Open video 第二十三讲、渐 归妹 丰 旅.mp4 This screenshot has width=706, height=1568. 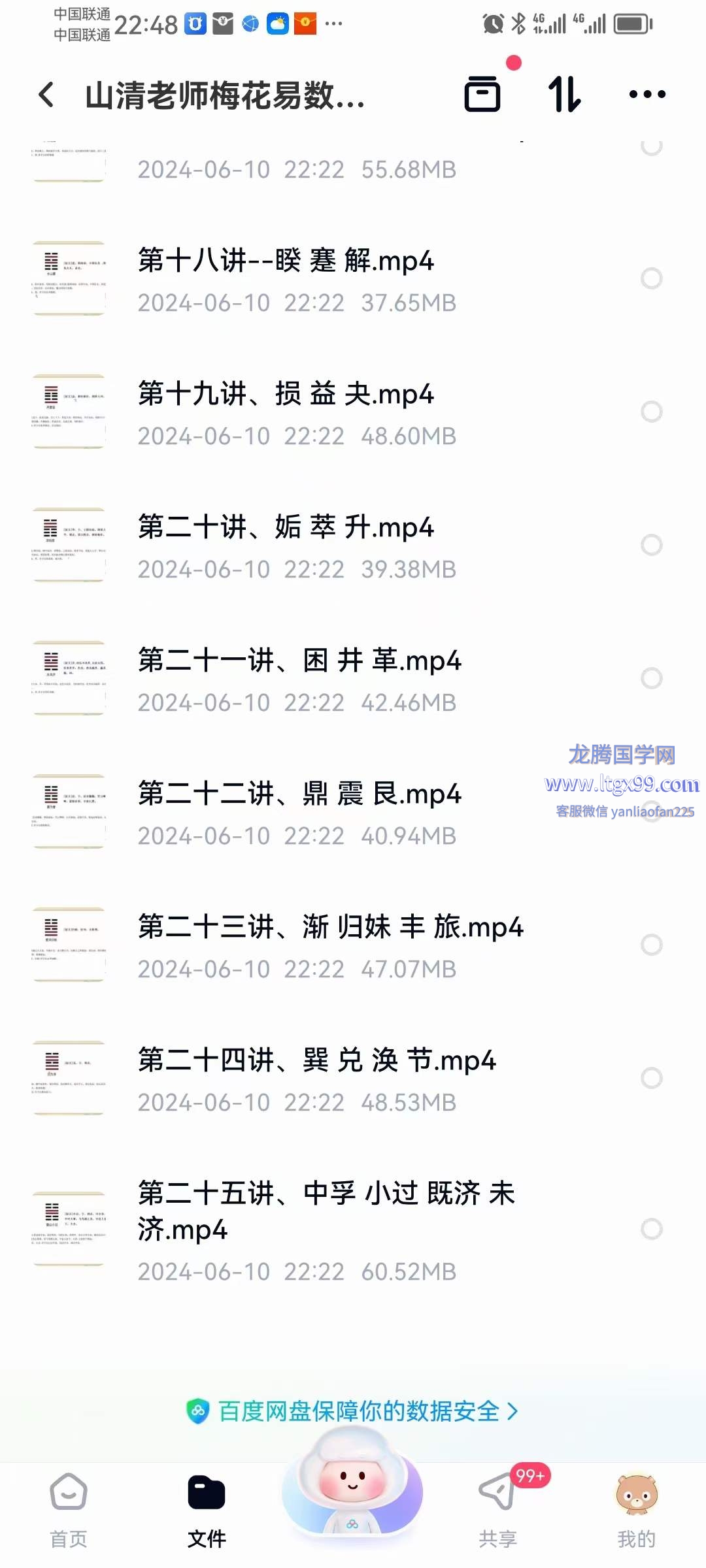pyautogui.click(x=330, y=928)
